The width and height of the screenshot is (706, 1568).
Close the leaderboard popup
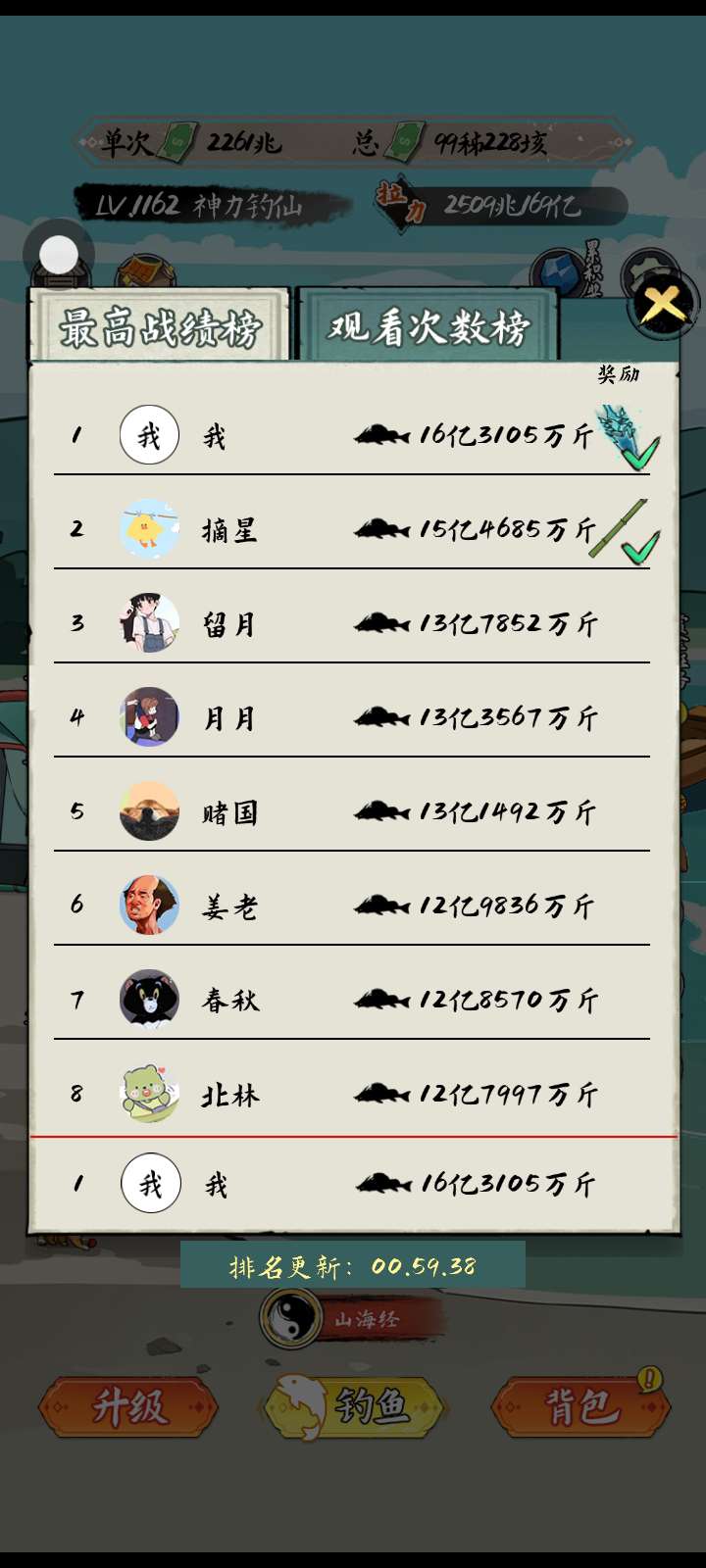[x=664, y=305]
